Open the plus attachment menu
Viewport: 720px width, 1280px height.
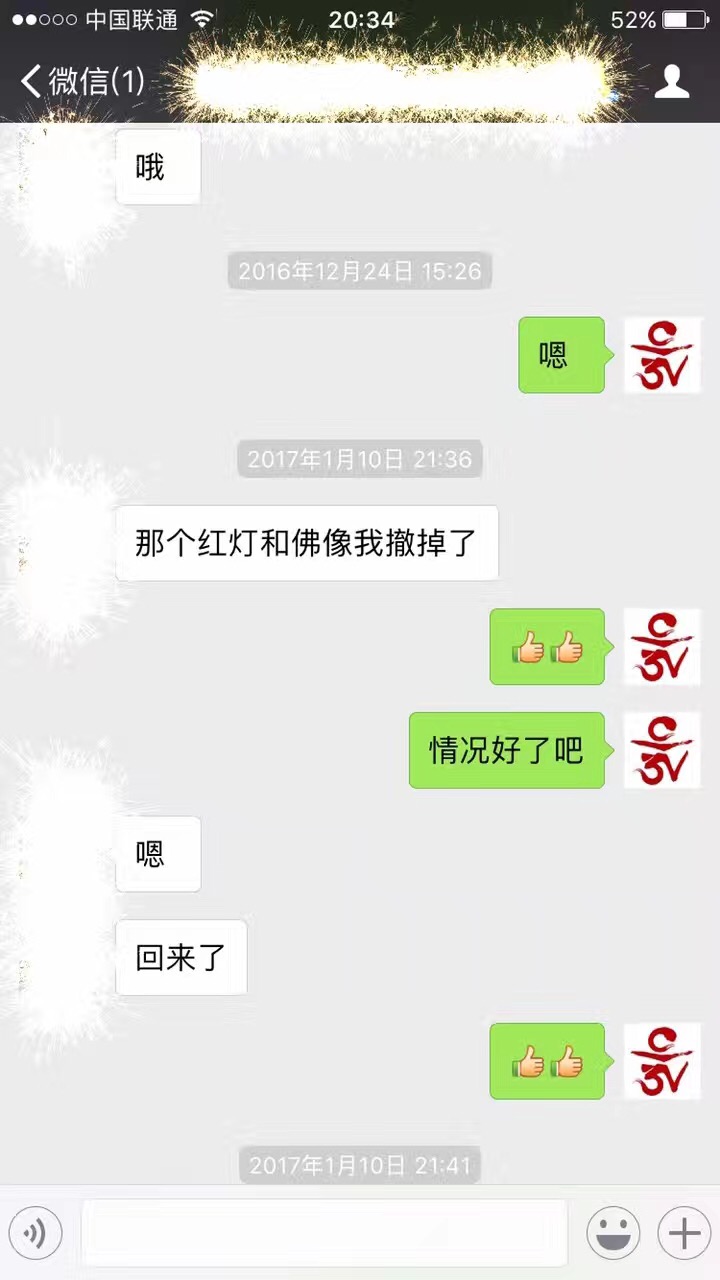coord(684,1233)
